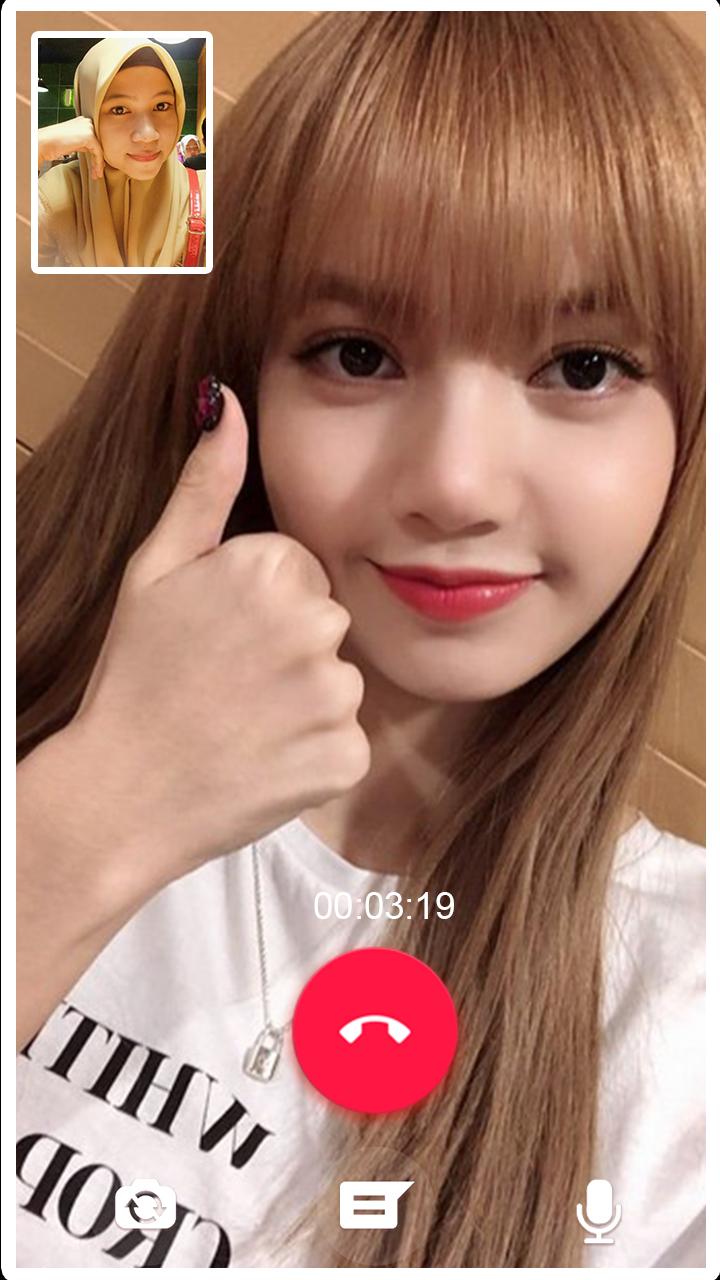Image resolution: width=720 pixels, height=1280 pixels.
Task: Mute the microphone
Action: (599, 1209)
